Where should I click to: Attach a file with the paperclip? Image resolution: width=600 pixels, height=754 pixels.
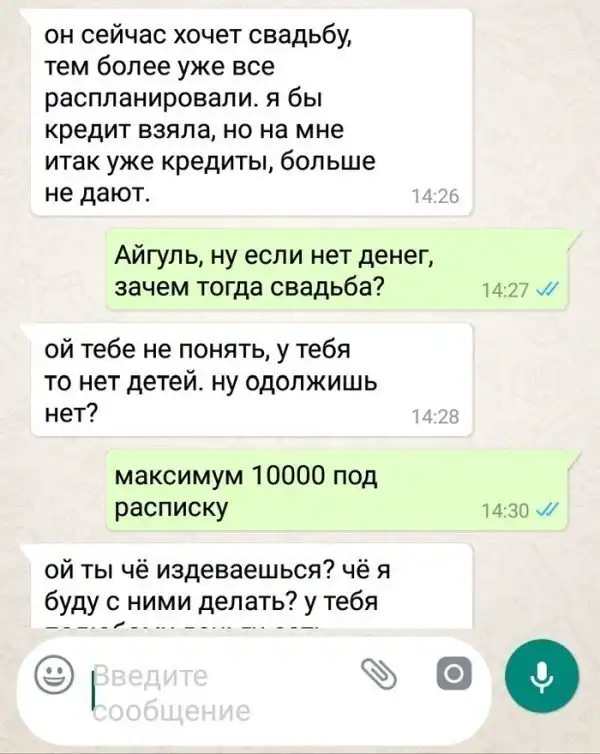pyautogui.click(x=378, y=677)
